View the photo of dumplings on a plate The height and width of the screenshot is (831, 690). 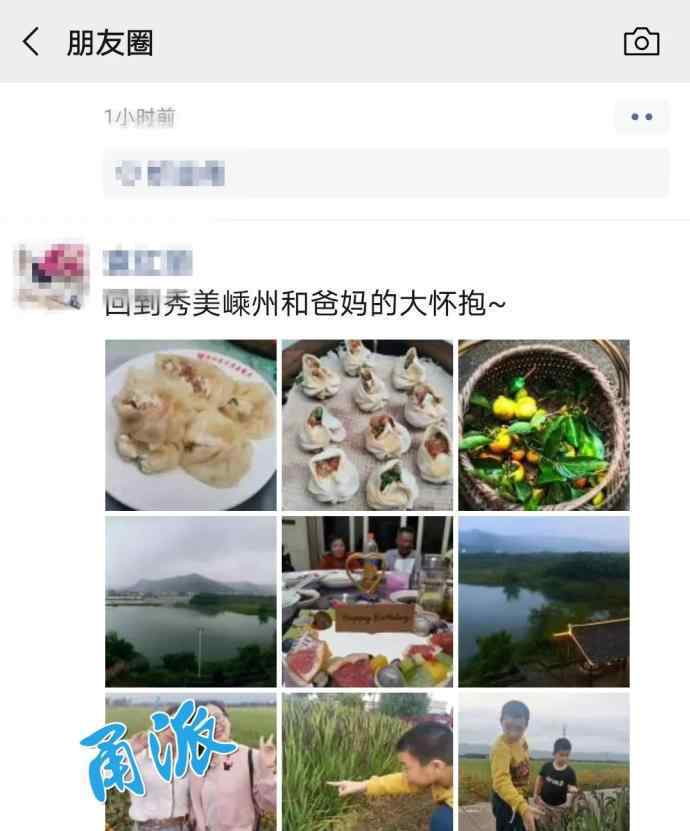pyautogui.click(x=191, y=425)
